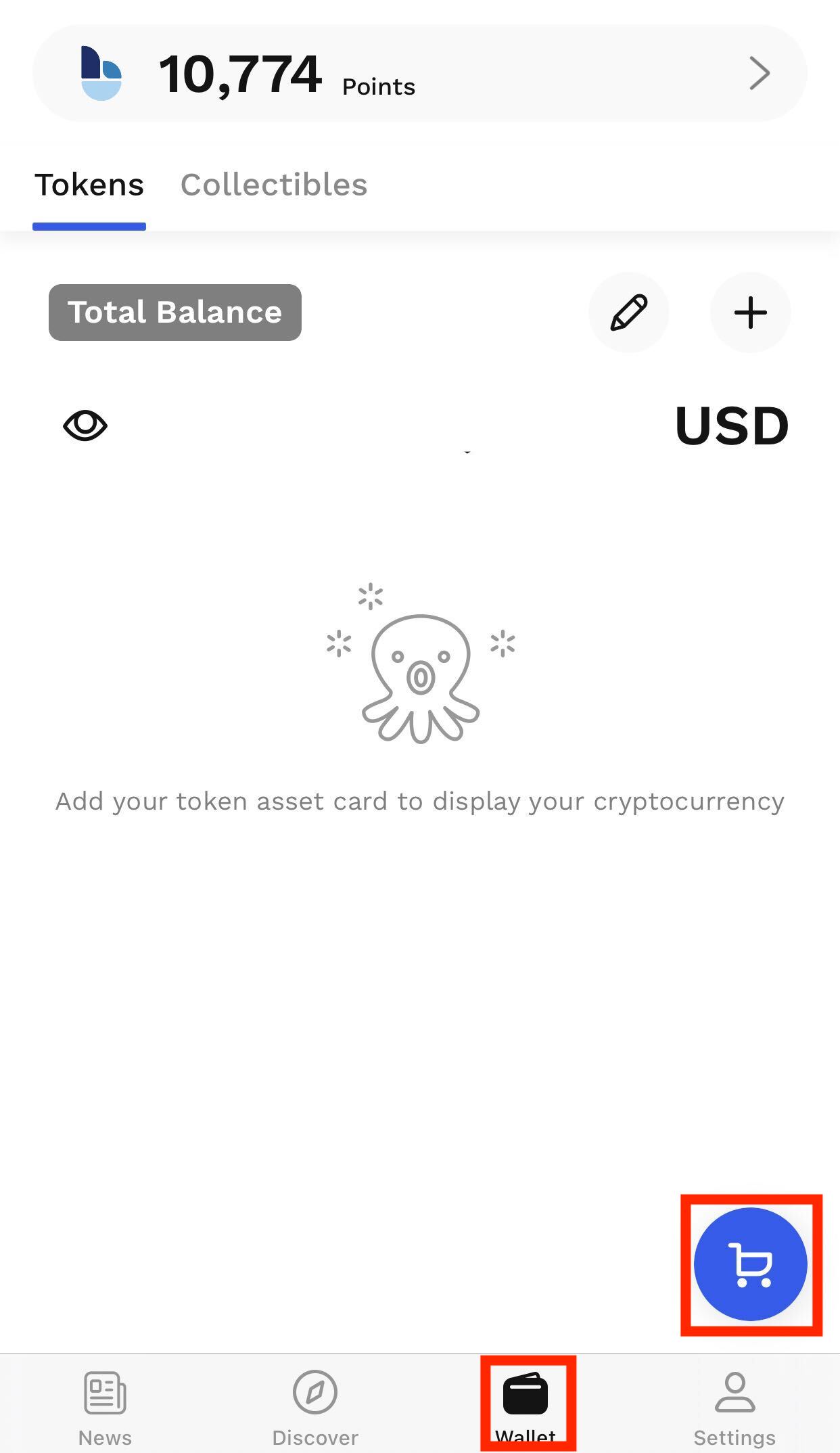This screenshot has height=1453, width=840.
Task: Open the Discover tab
Action: coord(315,1408)
